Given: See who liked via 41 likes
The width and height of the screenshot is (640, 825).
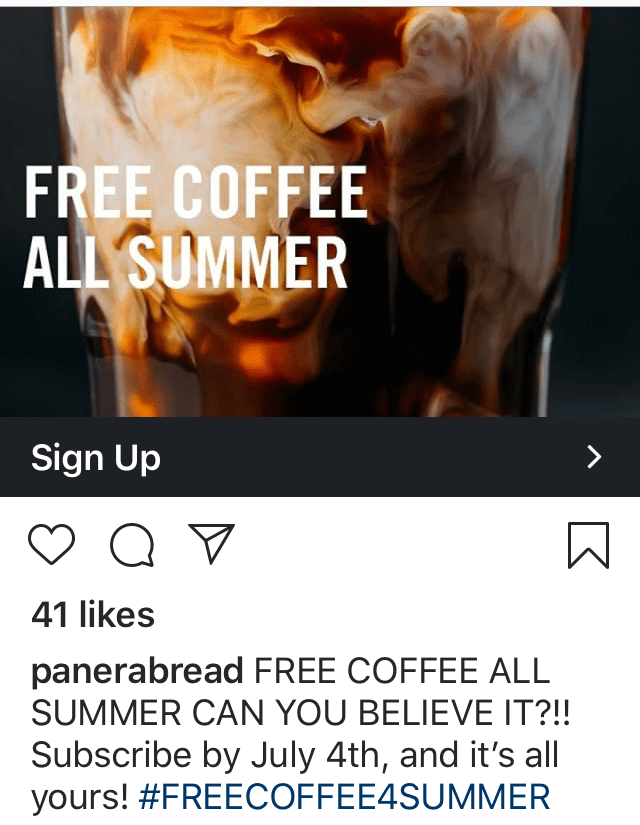Looking at the screenshot, I should pyautogui.click(x=93, y=614).
